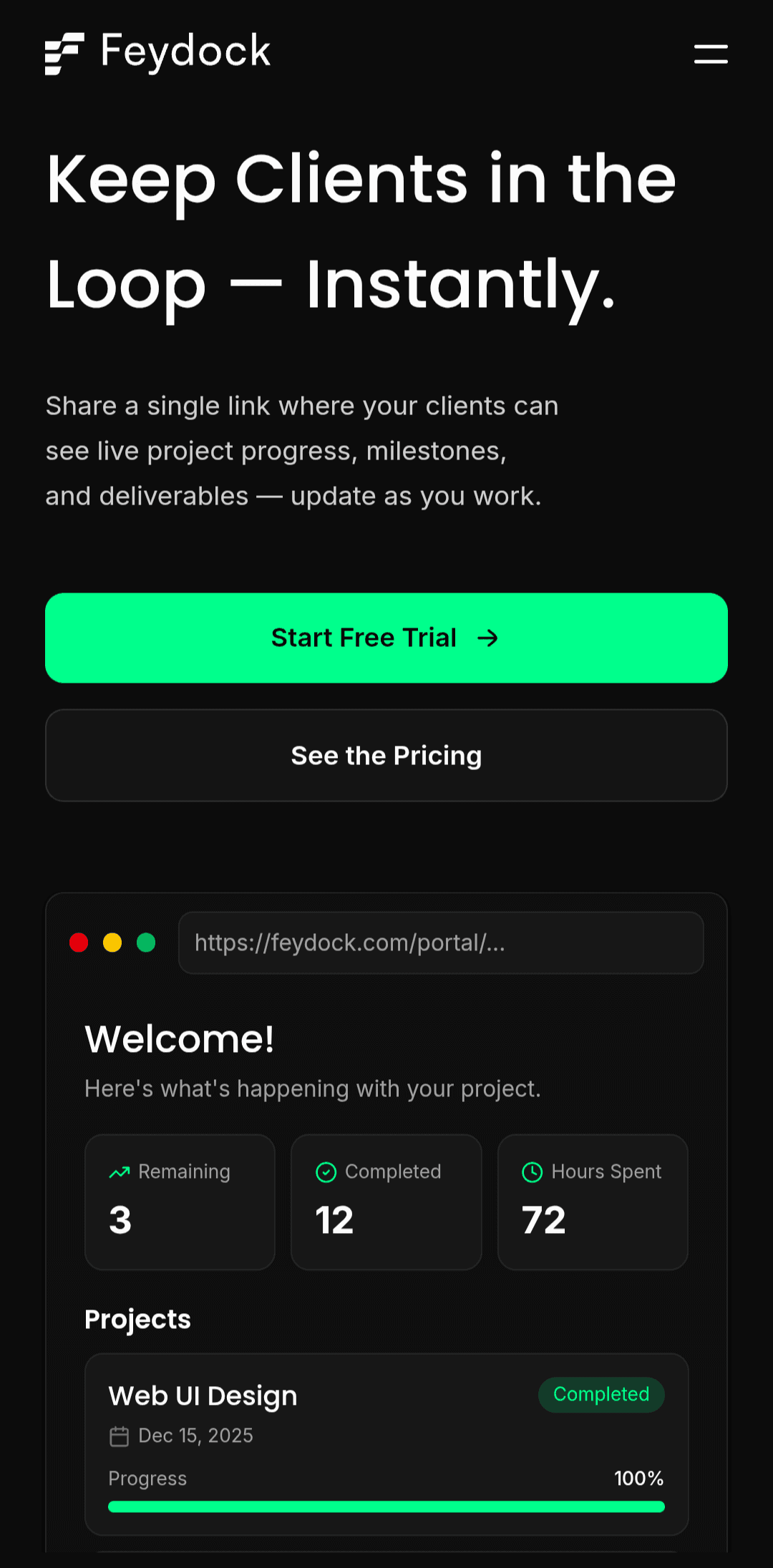Click the calendar icon near Dec 15, 2025

coord(119,1436)
